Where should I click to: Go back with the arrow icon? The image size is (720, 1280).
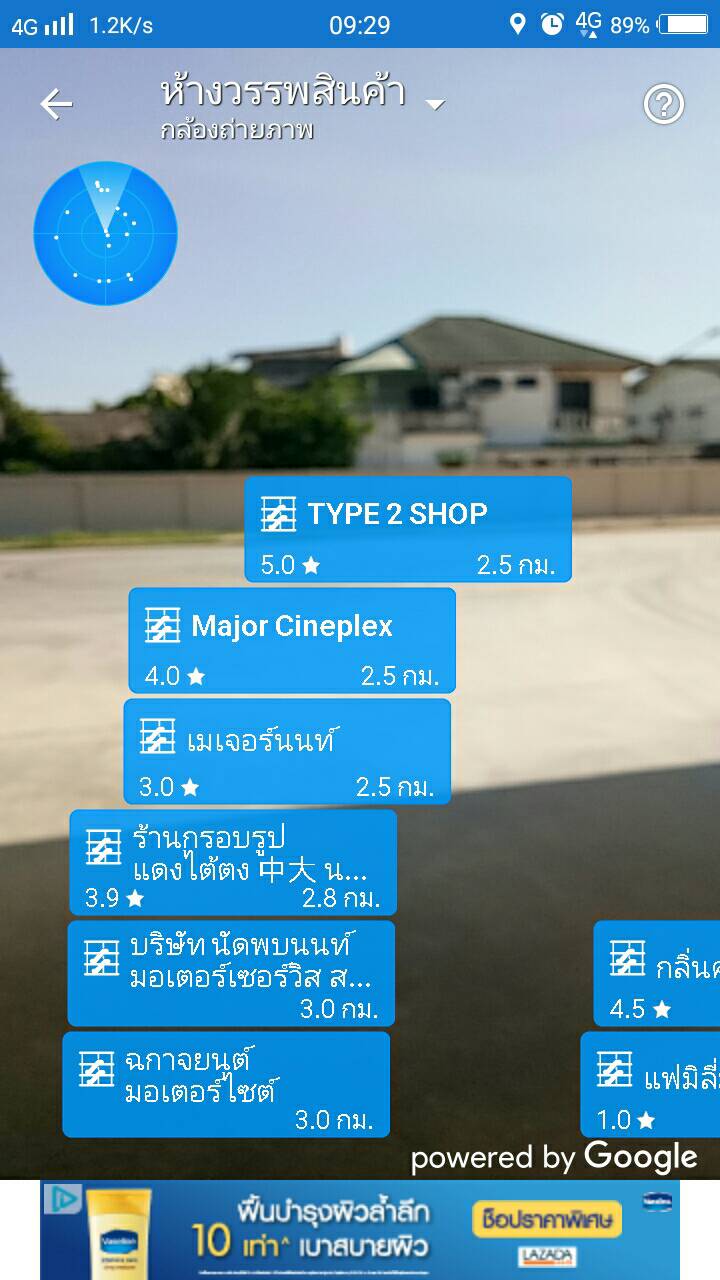56,104
